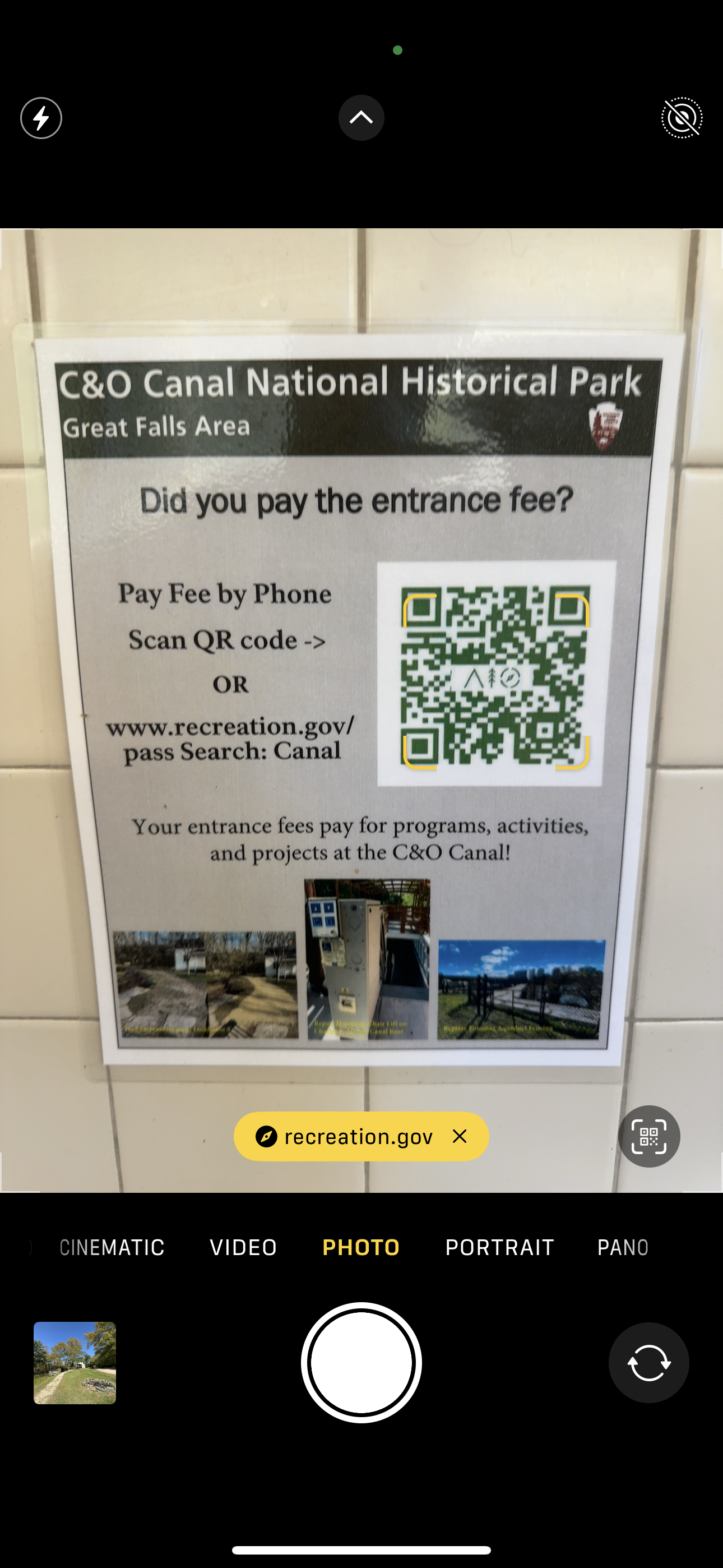Switch to Video mode

[243, 1247]
